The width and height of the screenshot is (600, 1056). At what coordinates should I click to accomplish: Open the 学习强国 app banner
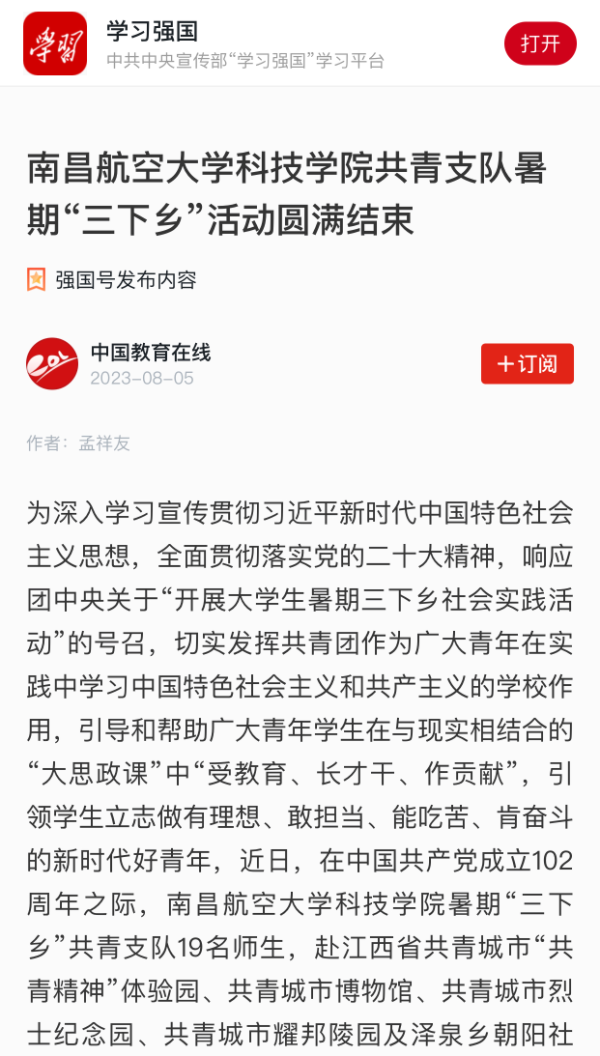pos(245,44)
